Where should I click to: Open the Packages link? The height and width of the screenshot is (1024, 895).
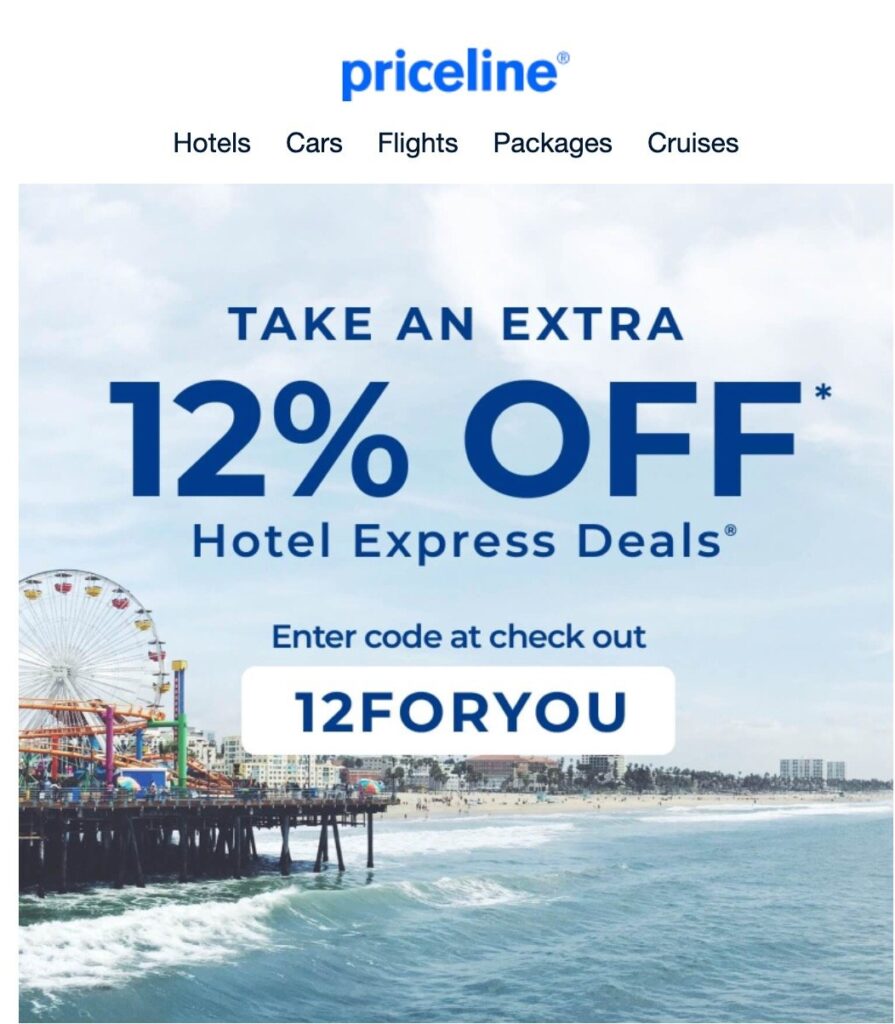click(552, 143)
